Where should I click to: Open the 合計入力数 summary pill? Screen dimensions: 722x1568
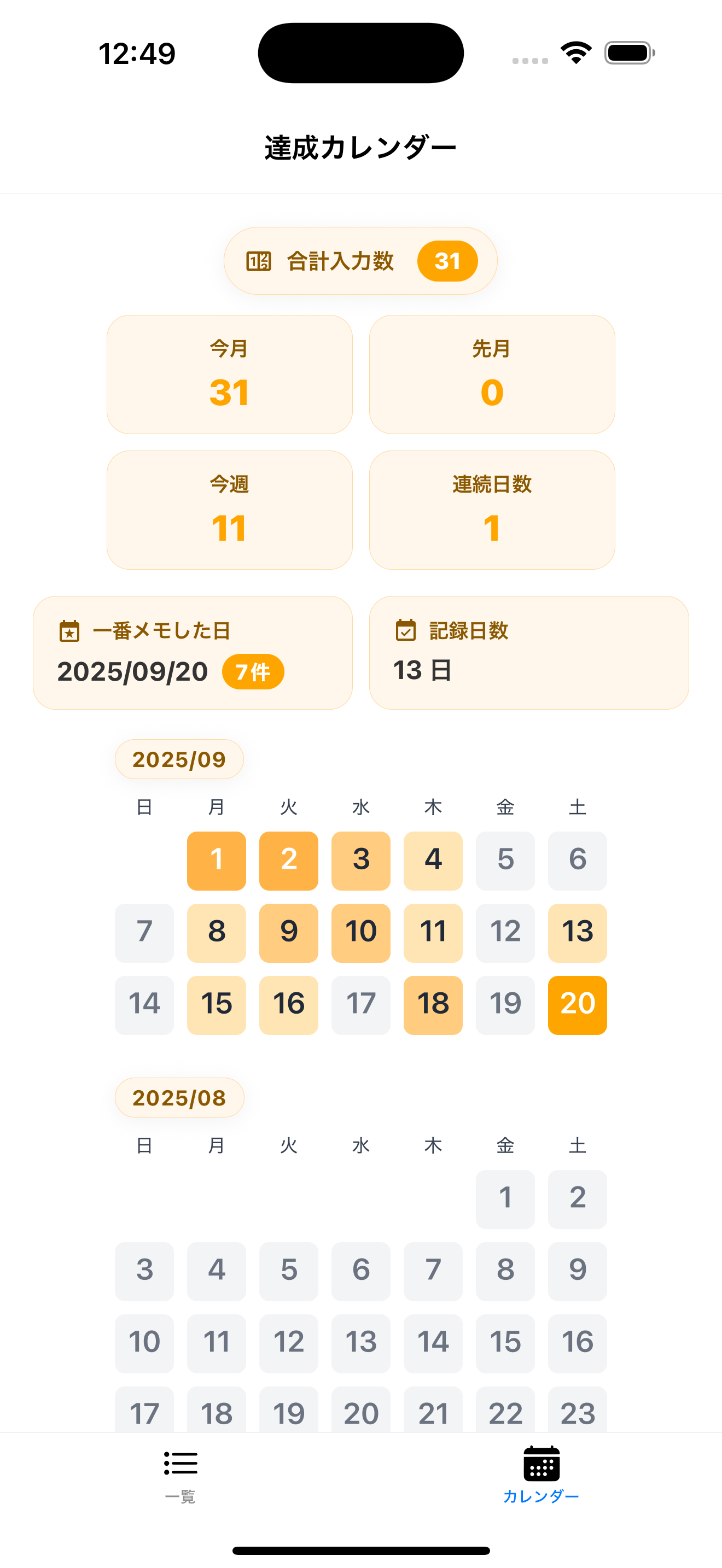(361, 261)
